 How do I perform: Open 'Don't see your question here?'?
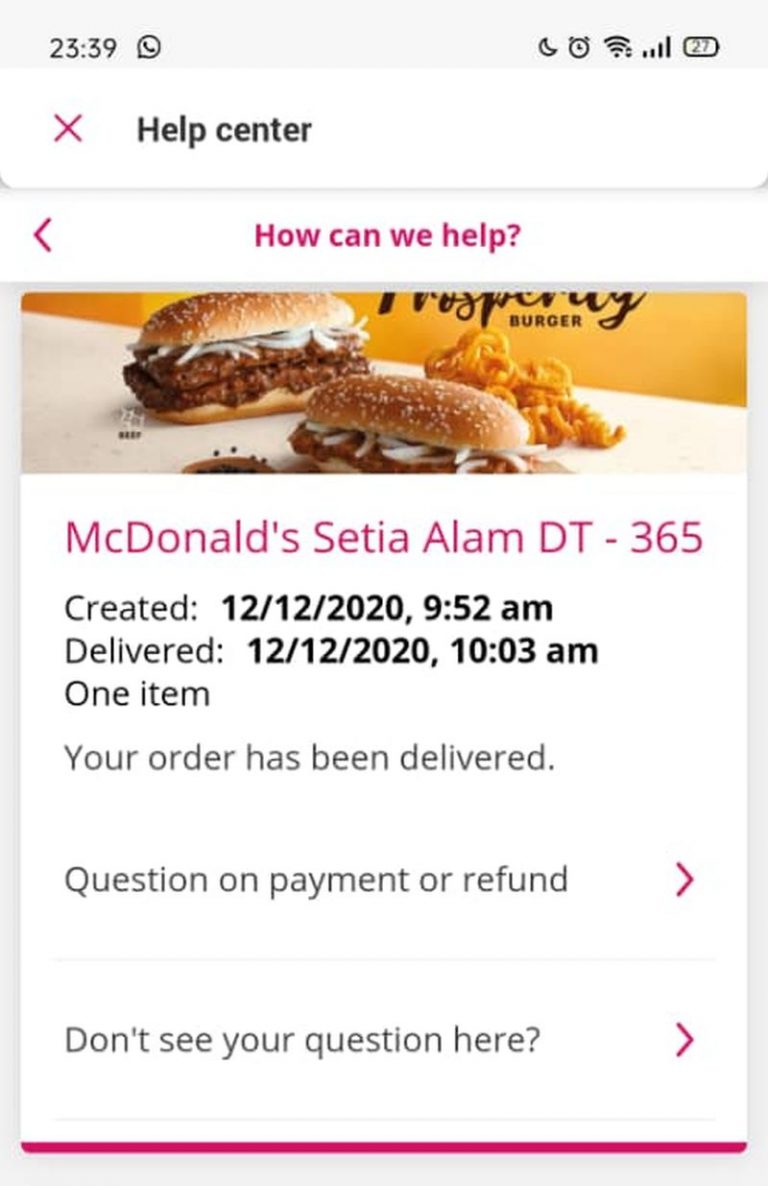pyautogui.click(x=302, y=1041)
